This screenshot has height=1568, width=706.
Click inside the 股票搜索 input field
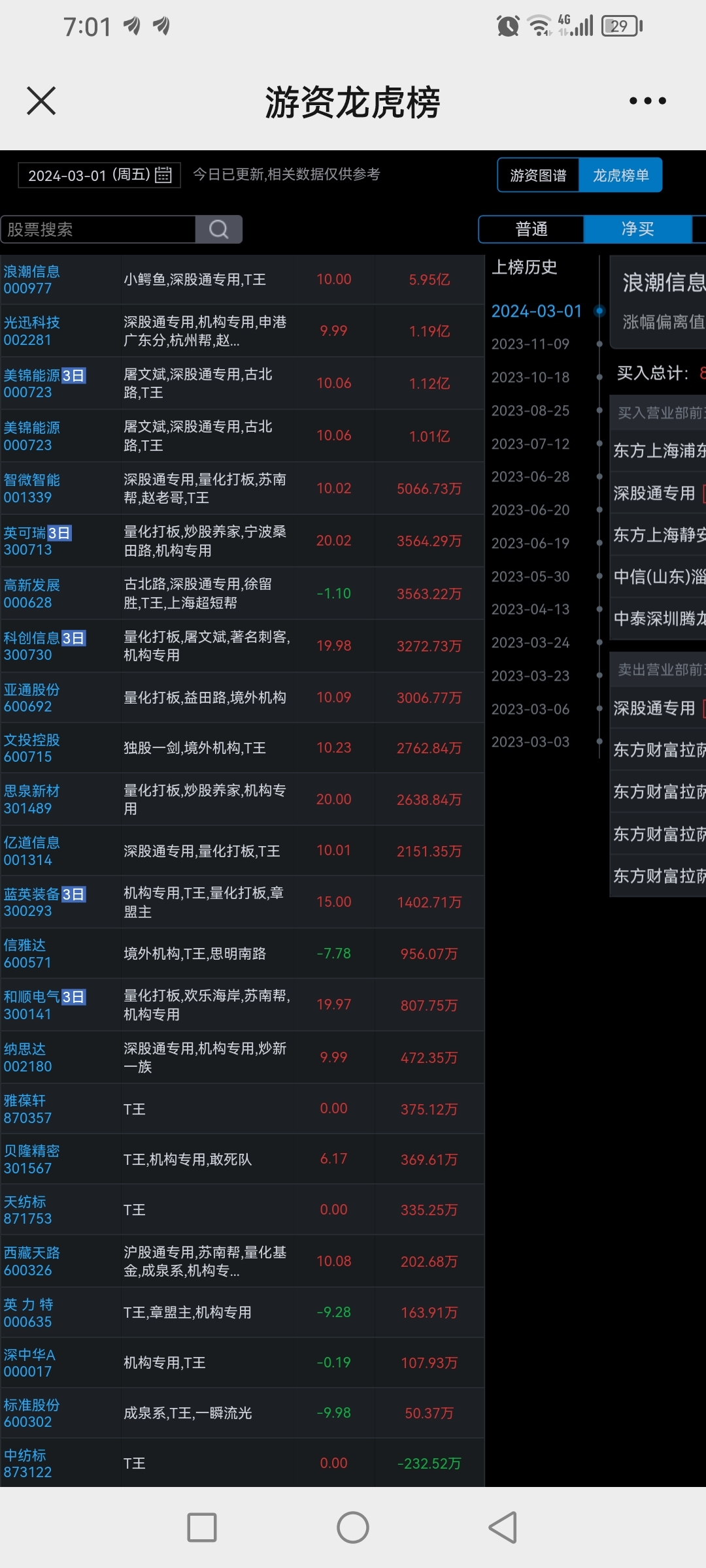[x=98, y=229]
